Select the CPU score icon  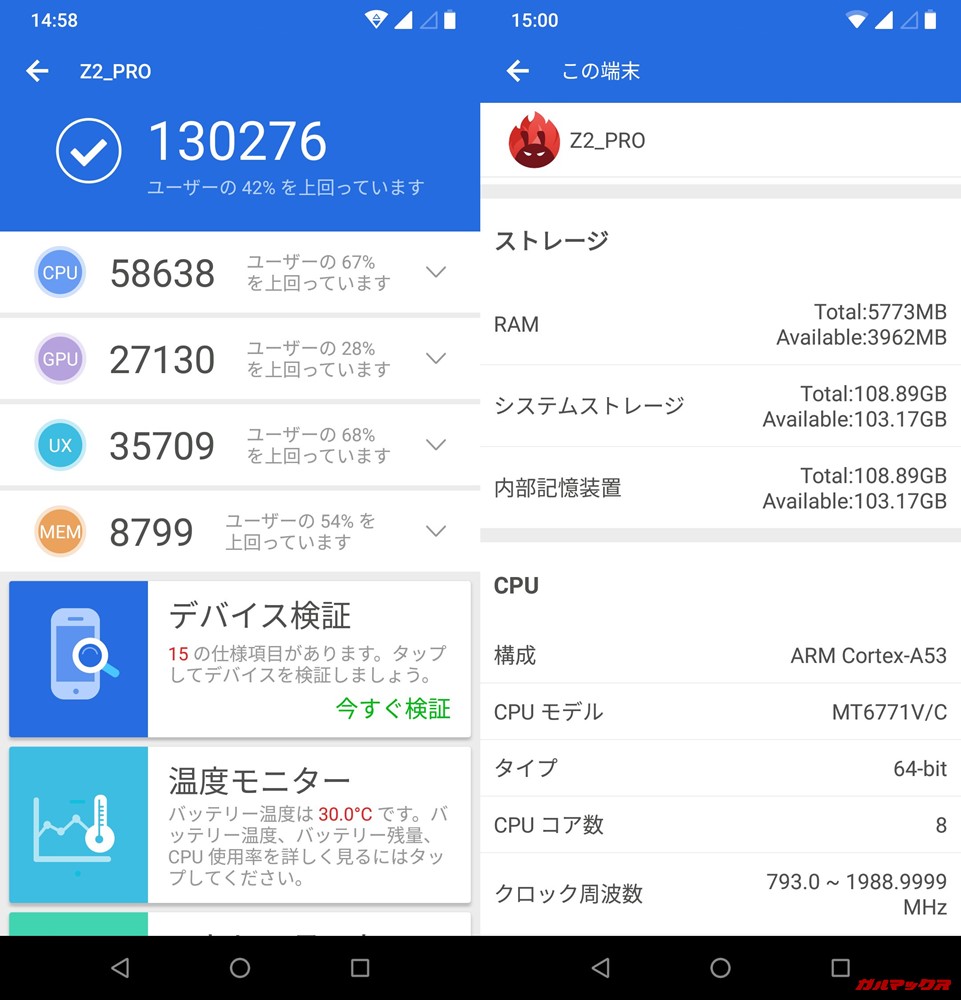[59, 272]
